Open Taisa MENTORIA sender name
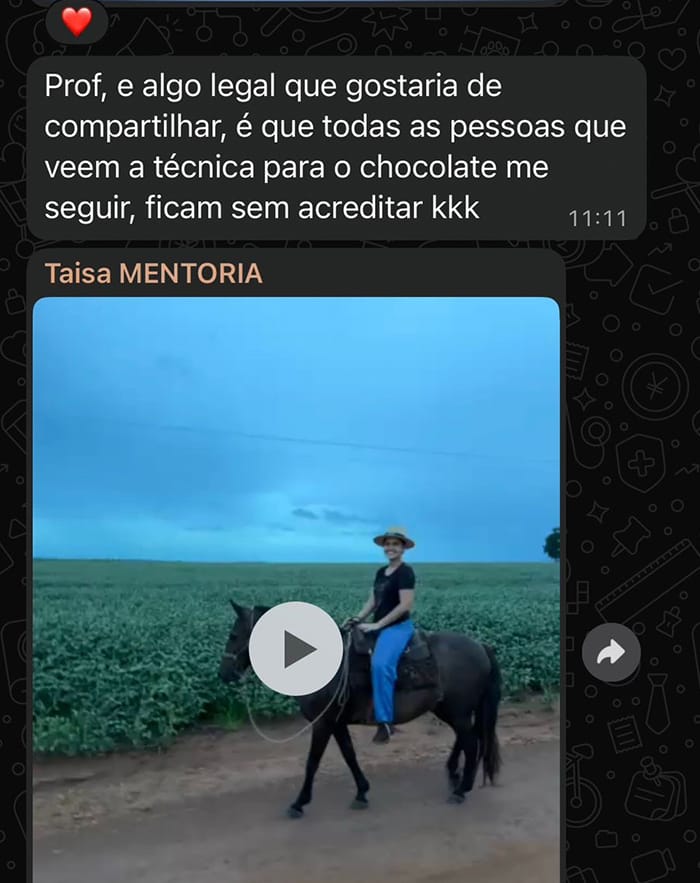The width and height of the screenshot is (700, 883). pyautogui.click(x=153, y=273)
